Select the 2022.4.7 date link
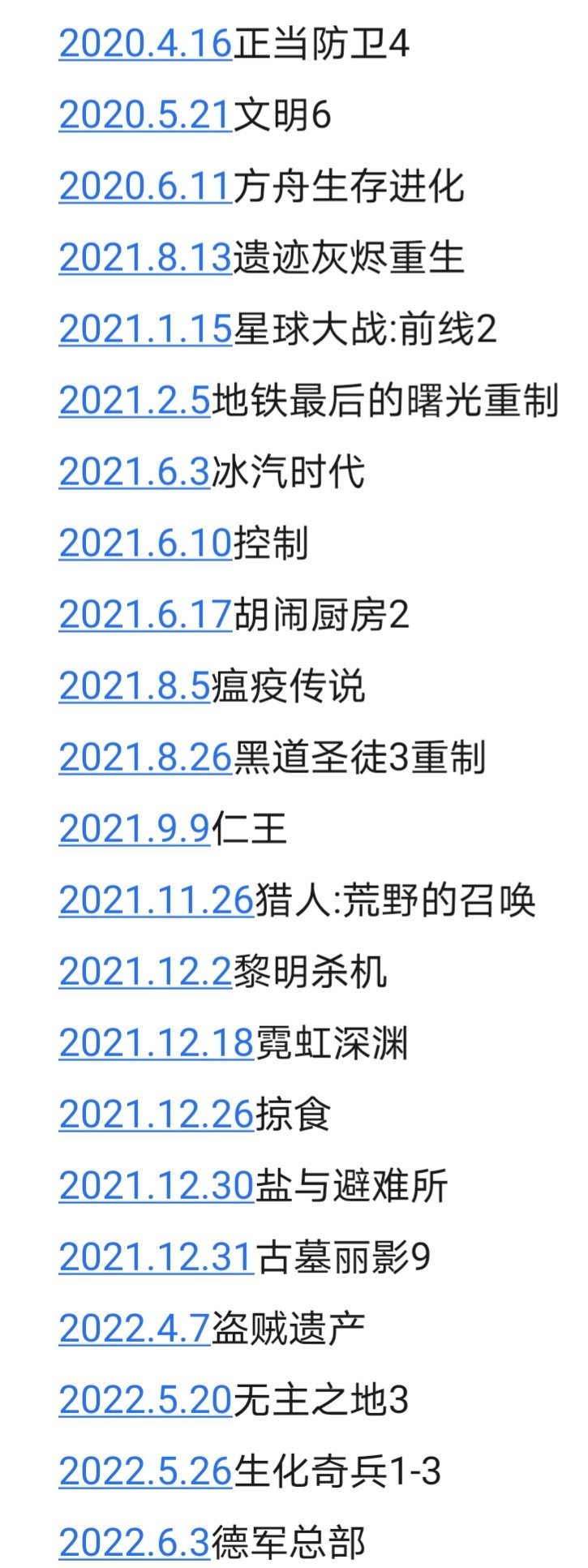The height and width of the screenshot is (1568, 588). (x=135, y=1329)
